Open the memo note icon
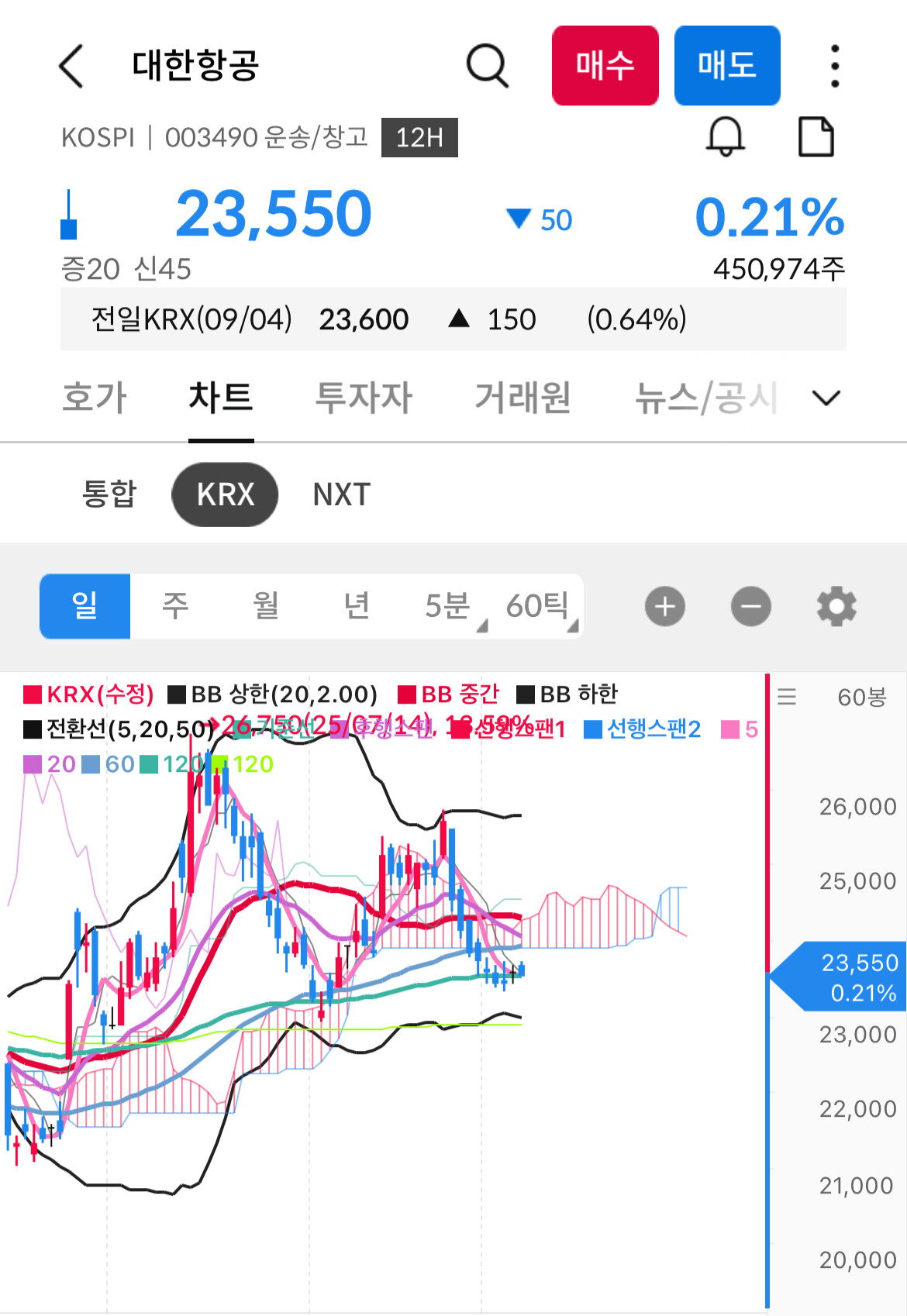 pos(816,137)
